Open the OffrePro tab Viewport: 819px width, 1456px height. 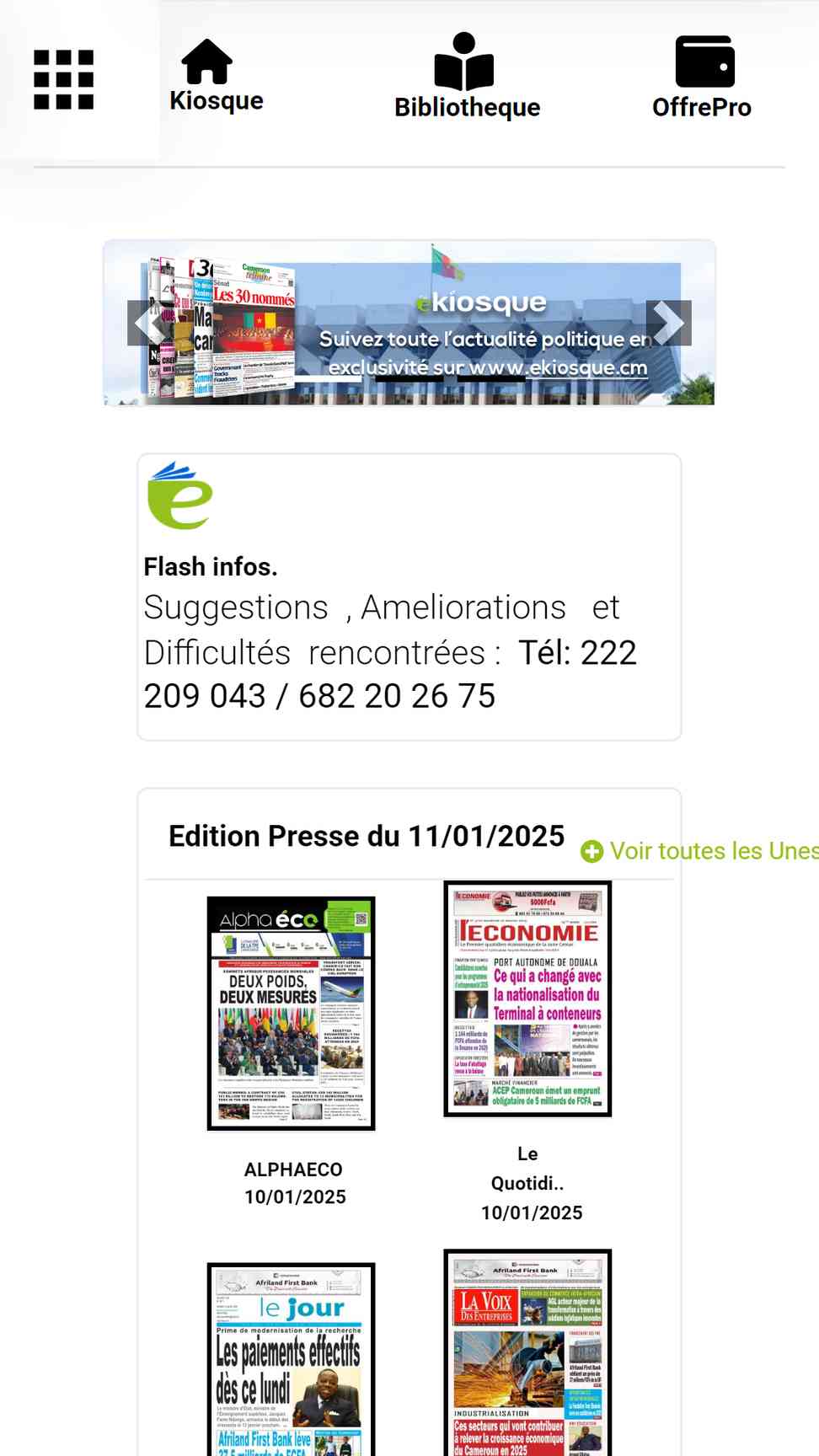point(702,78)
